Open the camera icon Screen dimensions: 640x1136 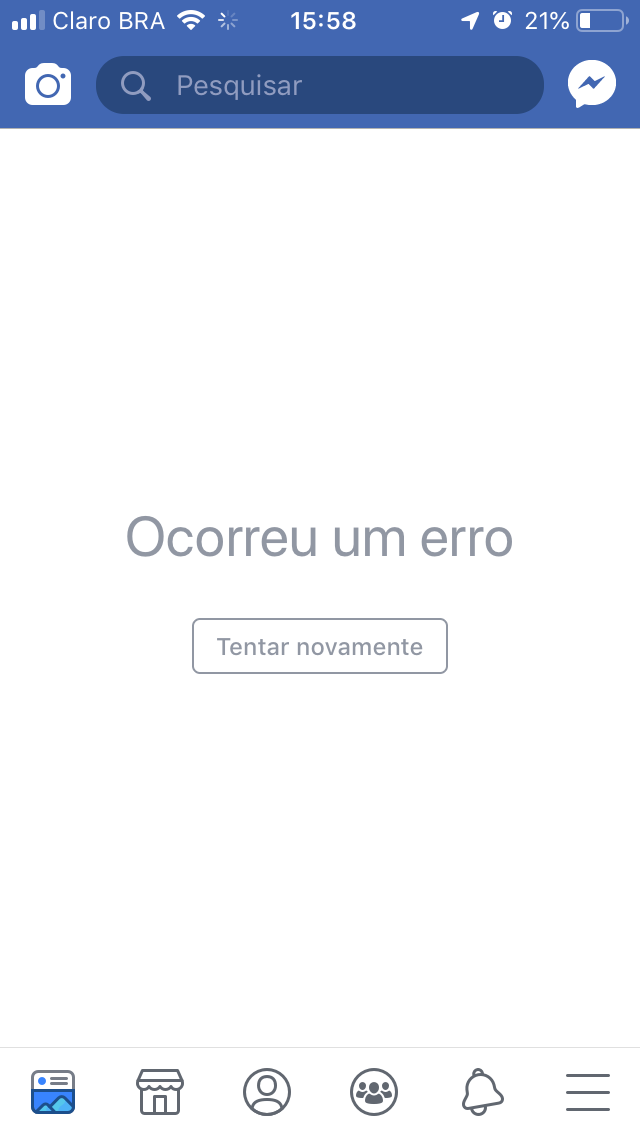(48, 85)
